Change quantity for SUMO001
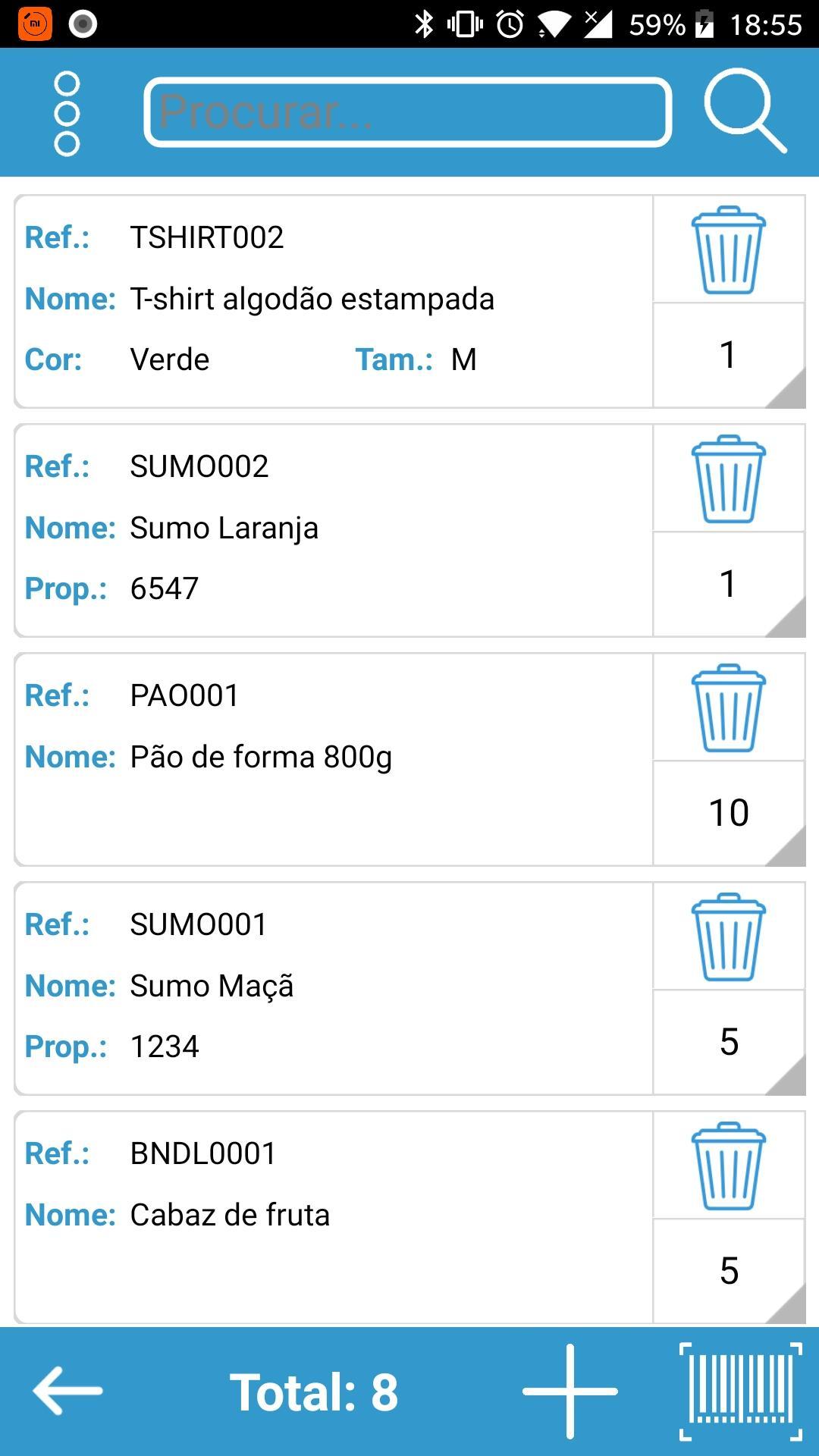 pos(728,1042)
